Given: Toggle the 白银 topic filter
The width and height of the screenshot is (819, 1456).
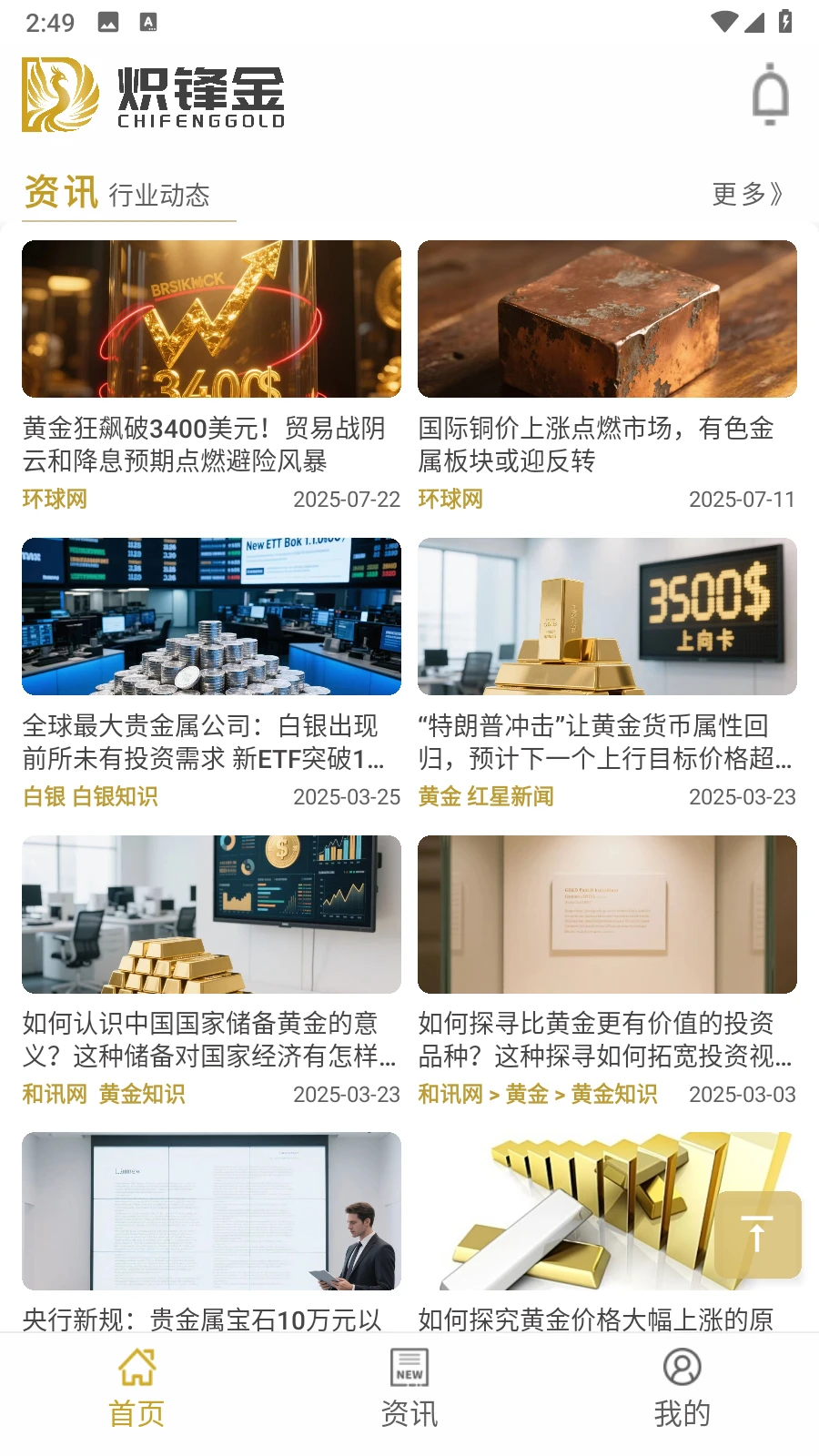Looking at the screenshot, I should (x=42, y=796).
